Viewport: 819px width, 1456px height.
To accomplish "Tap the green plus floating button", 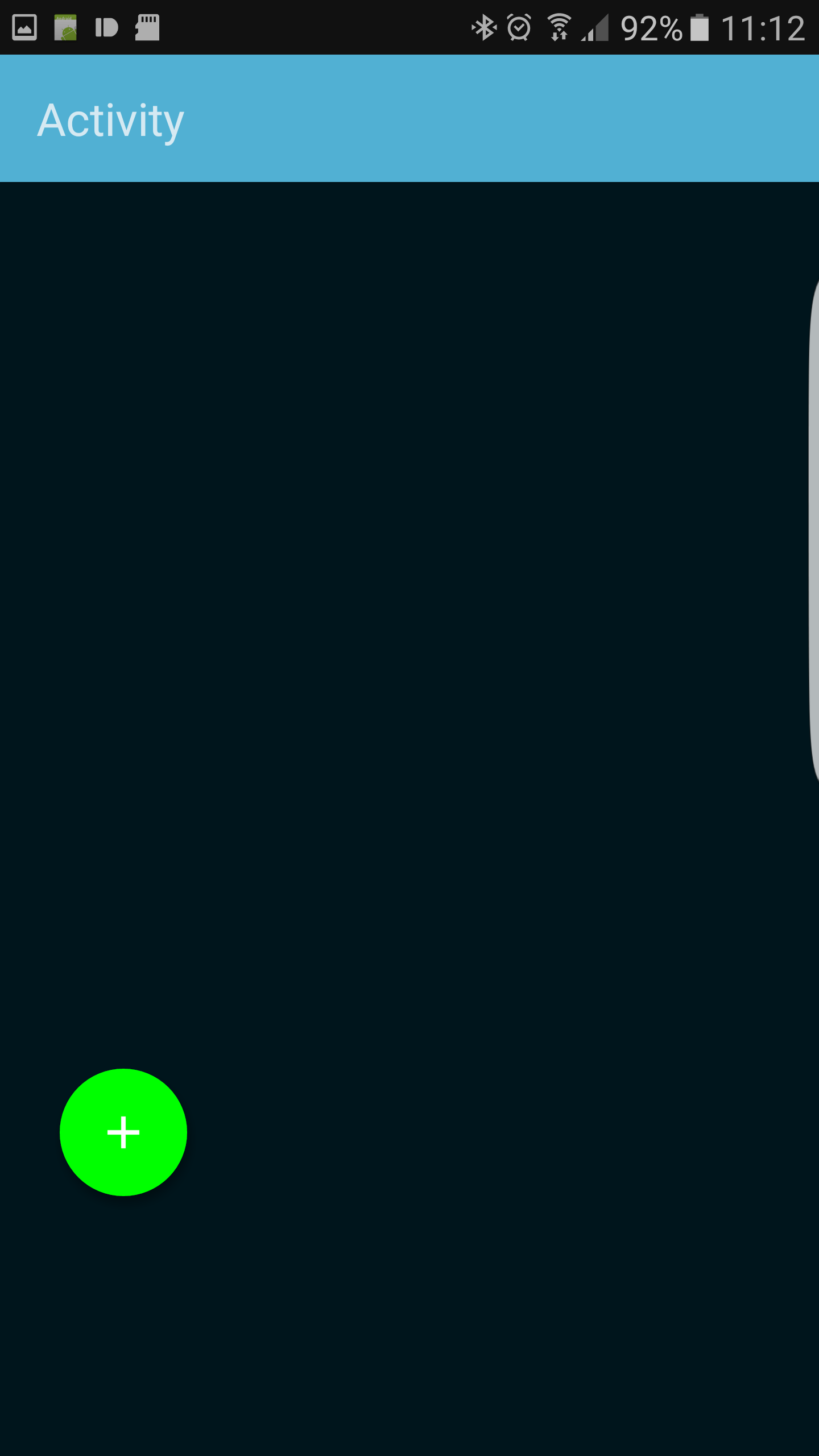I will 123,1132.
